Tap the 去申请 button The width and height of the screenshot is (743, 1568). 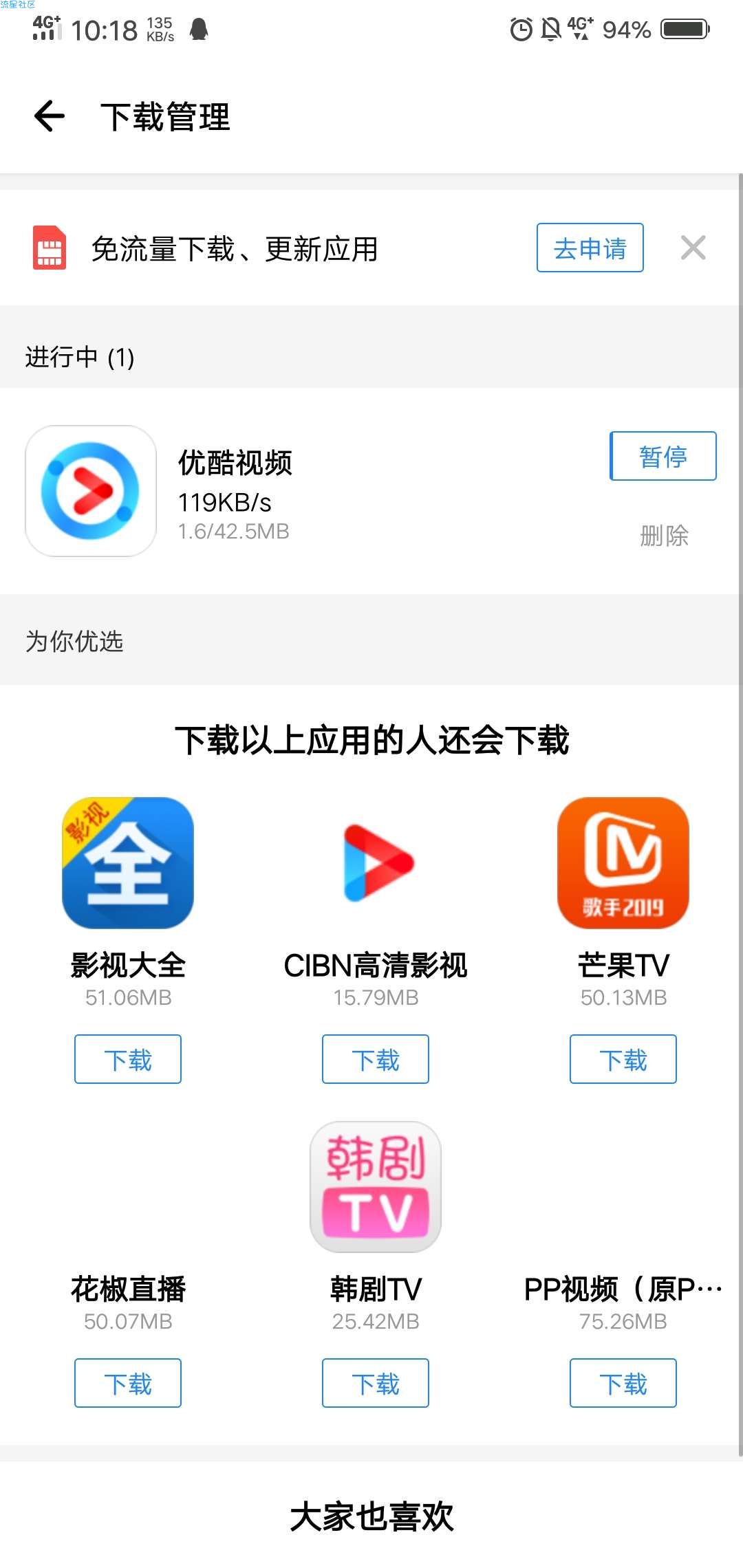[590, 248]
